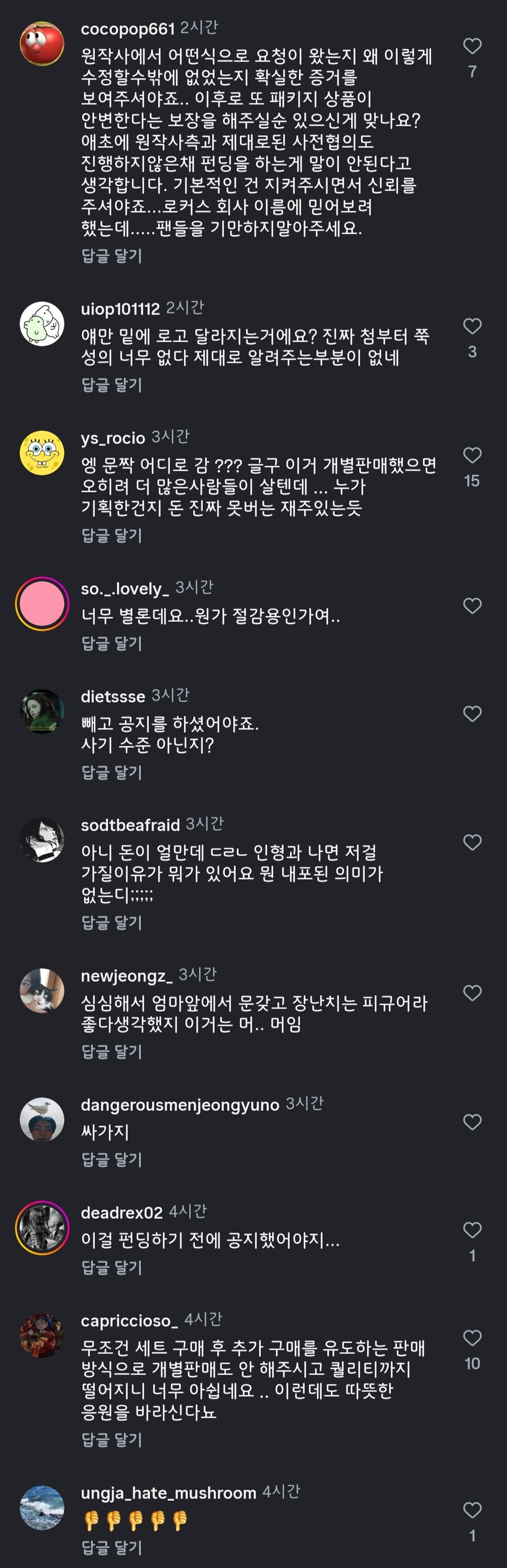507x1568 pixels.
Task: Like sodtbeafraid's comment
Action: (x=472, y=843)
